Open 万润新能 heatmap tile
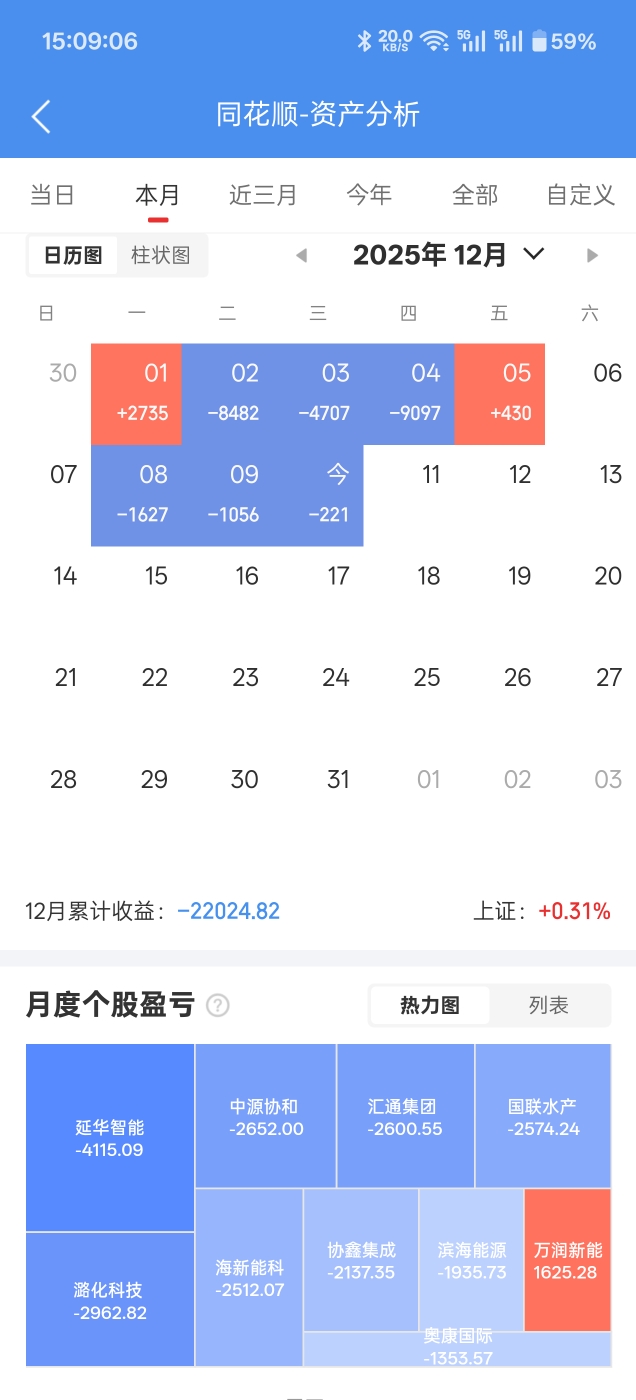Viewport: 636px width, 1400px height. pos(567,1260)
